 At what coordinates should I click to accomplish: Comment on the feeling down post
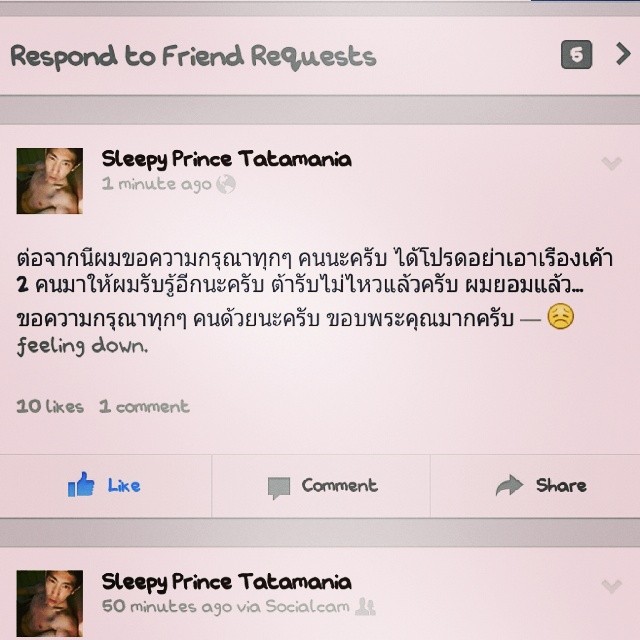322,486
